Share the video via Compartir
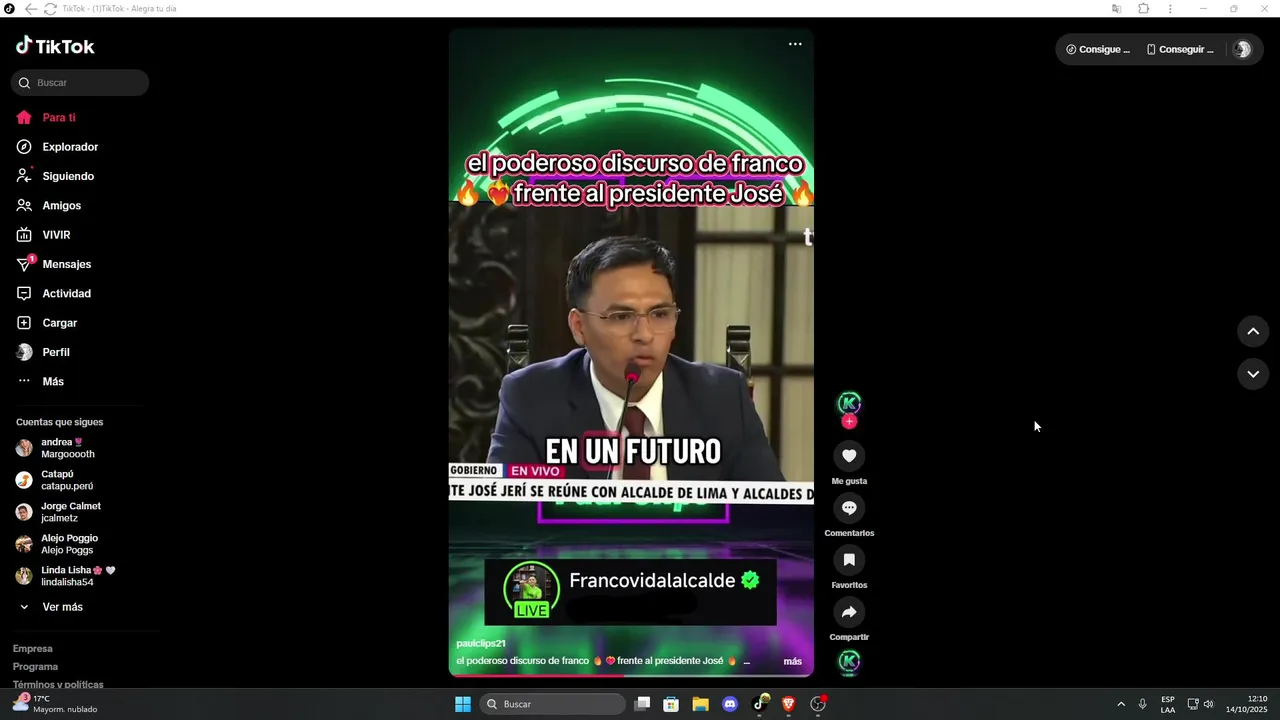 (x=849, y=612)
